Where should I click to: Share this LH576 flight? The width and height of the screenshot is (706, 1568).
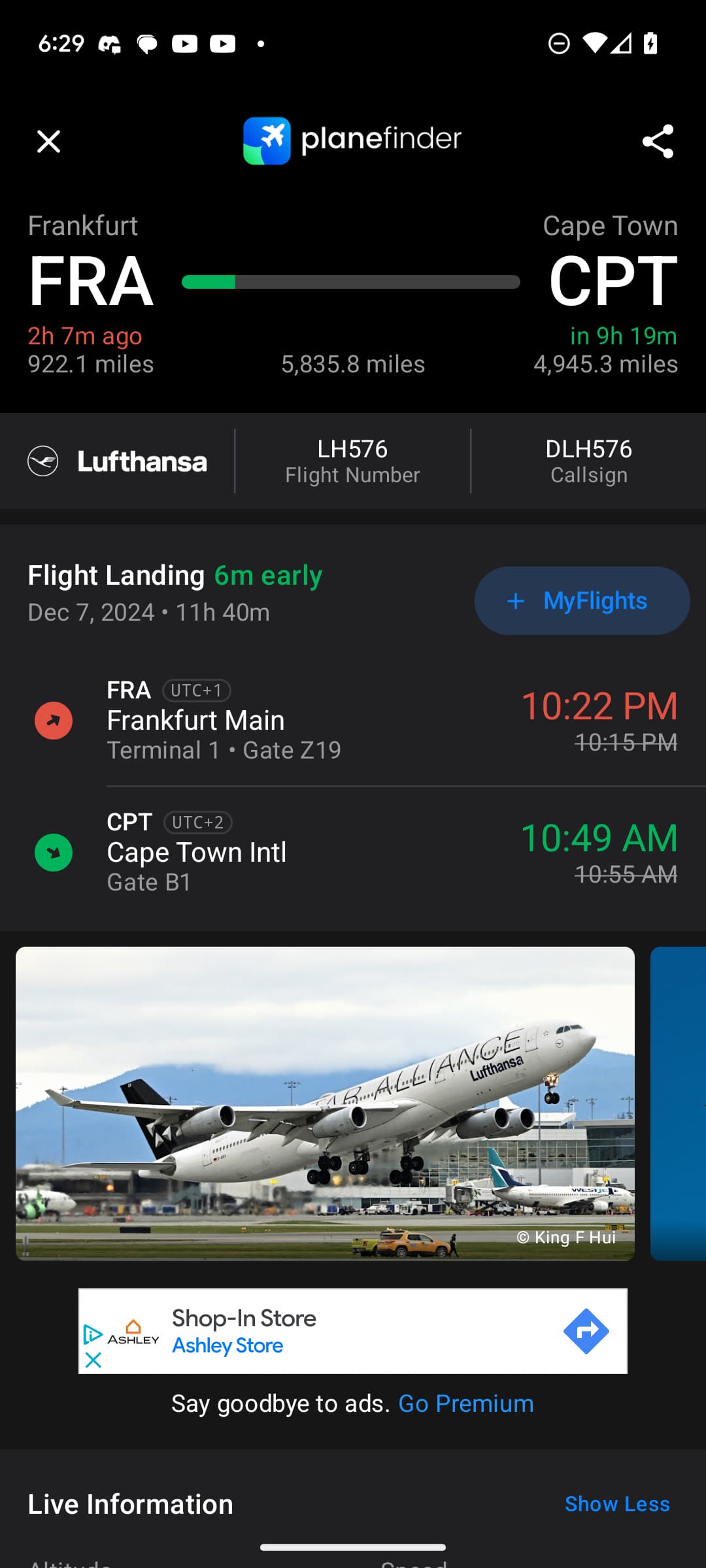tap(658, 141)
